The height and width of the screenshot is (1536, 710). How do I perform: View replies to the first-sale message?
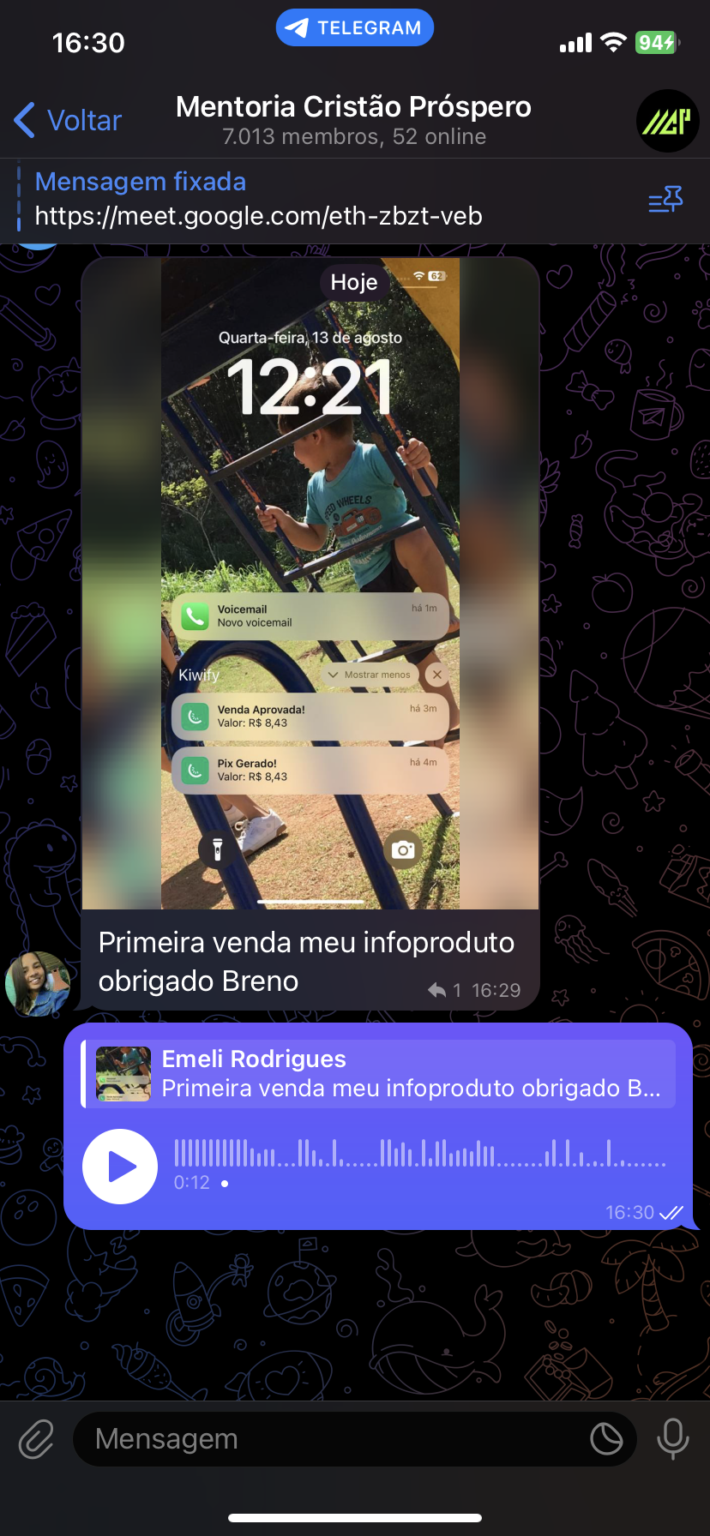[x=445, y=990]
